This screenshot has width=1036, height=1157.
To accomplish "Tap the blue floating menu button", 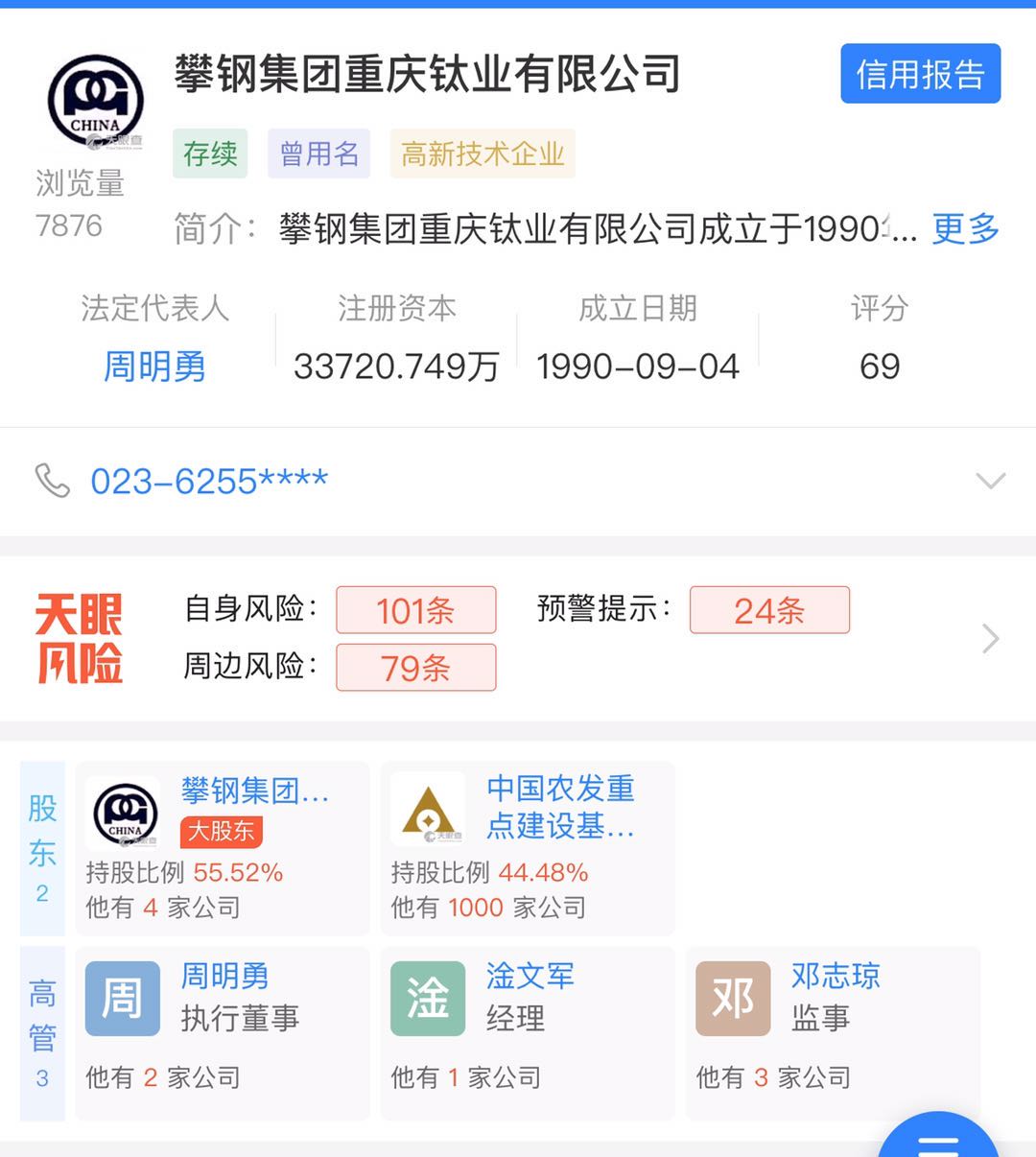I will (938, 1140).
